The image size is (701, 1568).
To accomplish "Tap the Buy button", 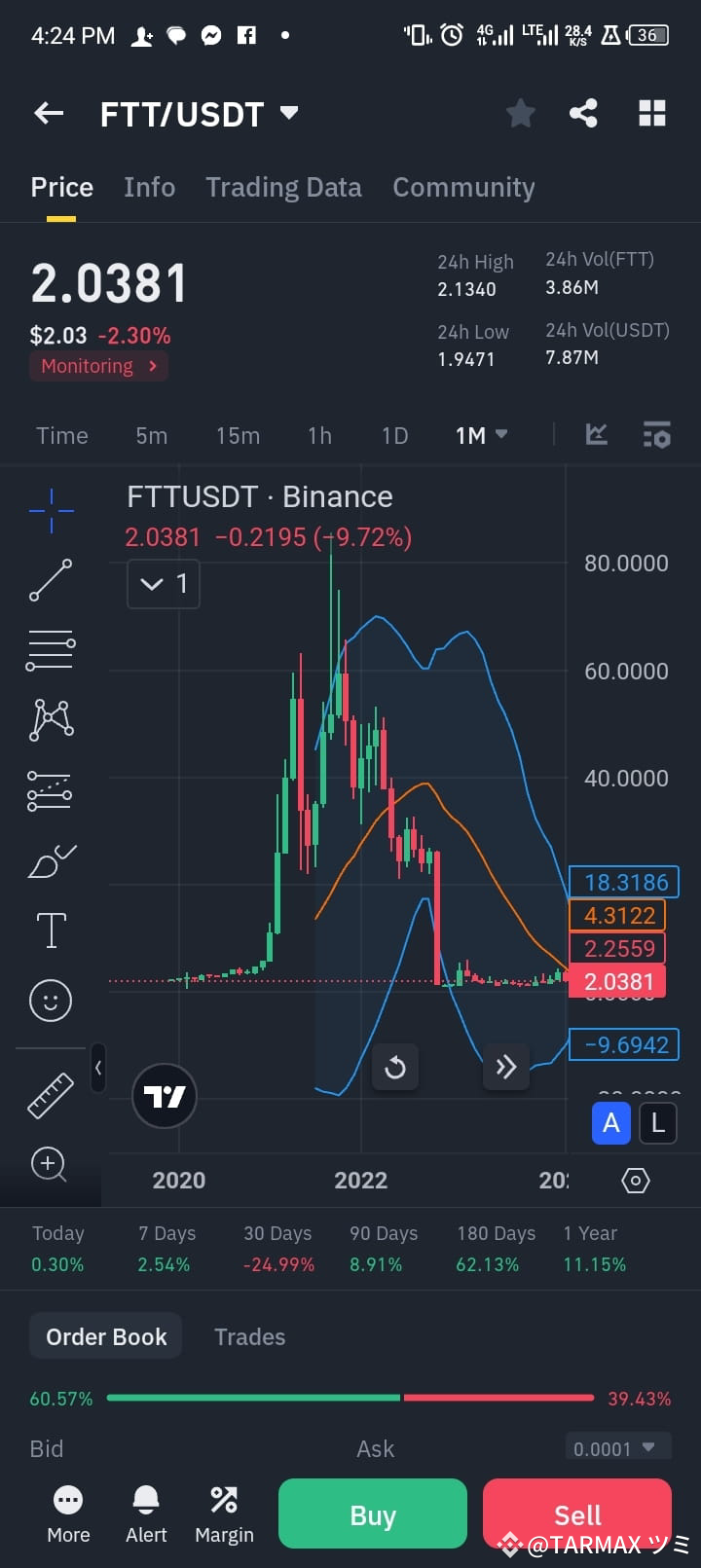I will pos(372,1513).
